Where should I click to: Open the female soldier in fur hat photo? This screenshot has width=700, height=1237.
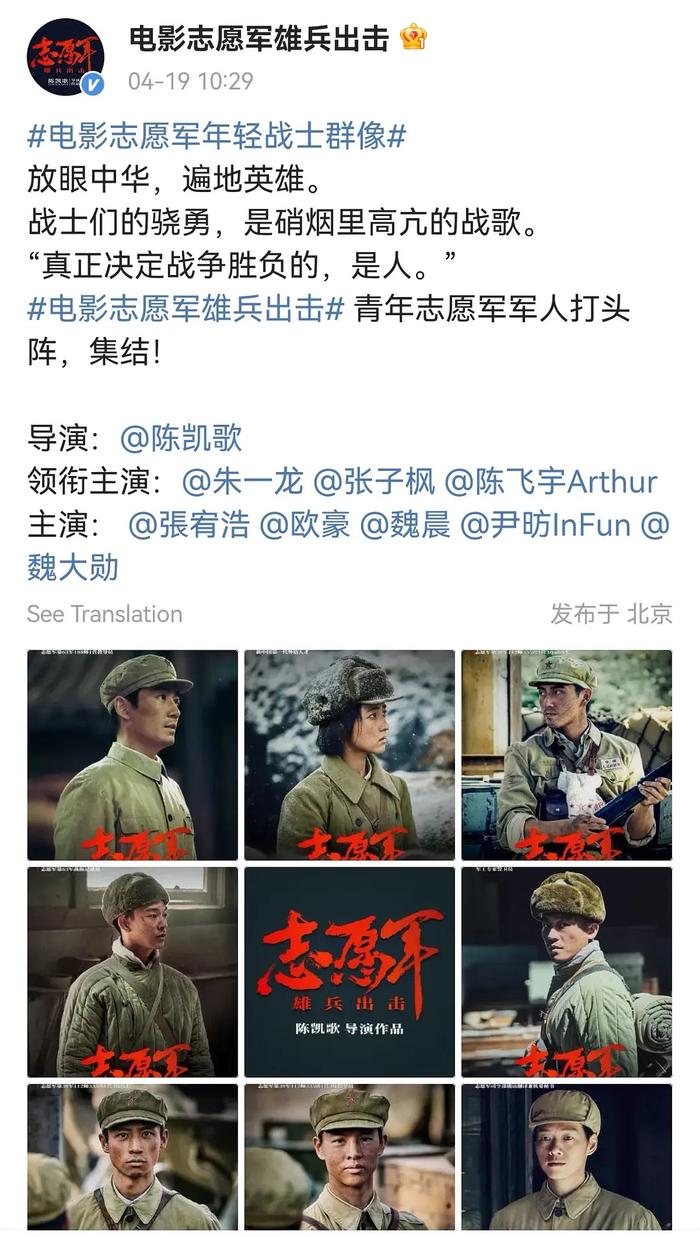pos(349,755)
